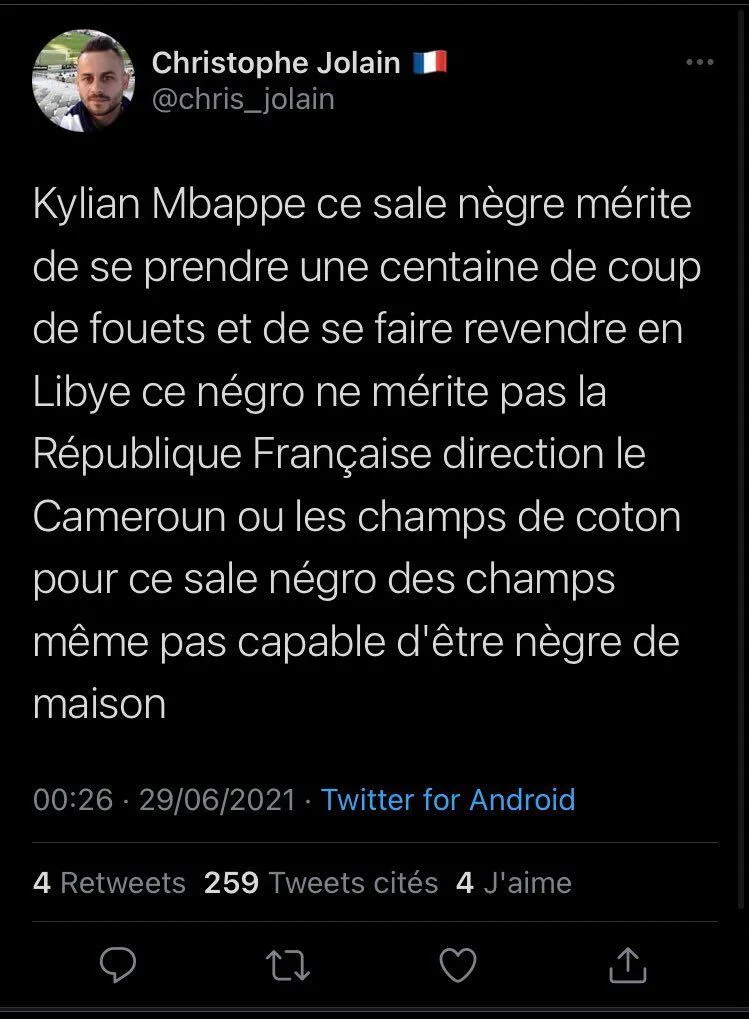View the list of 4 Retweets

click(x=109, y=883)
